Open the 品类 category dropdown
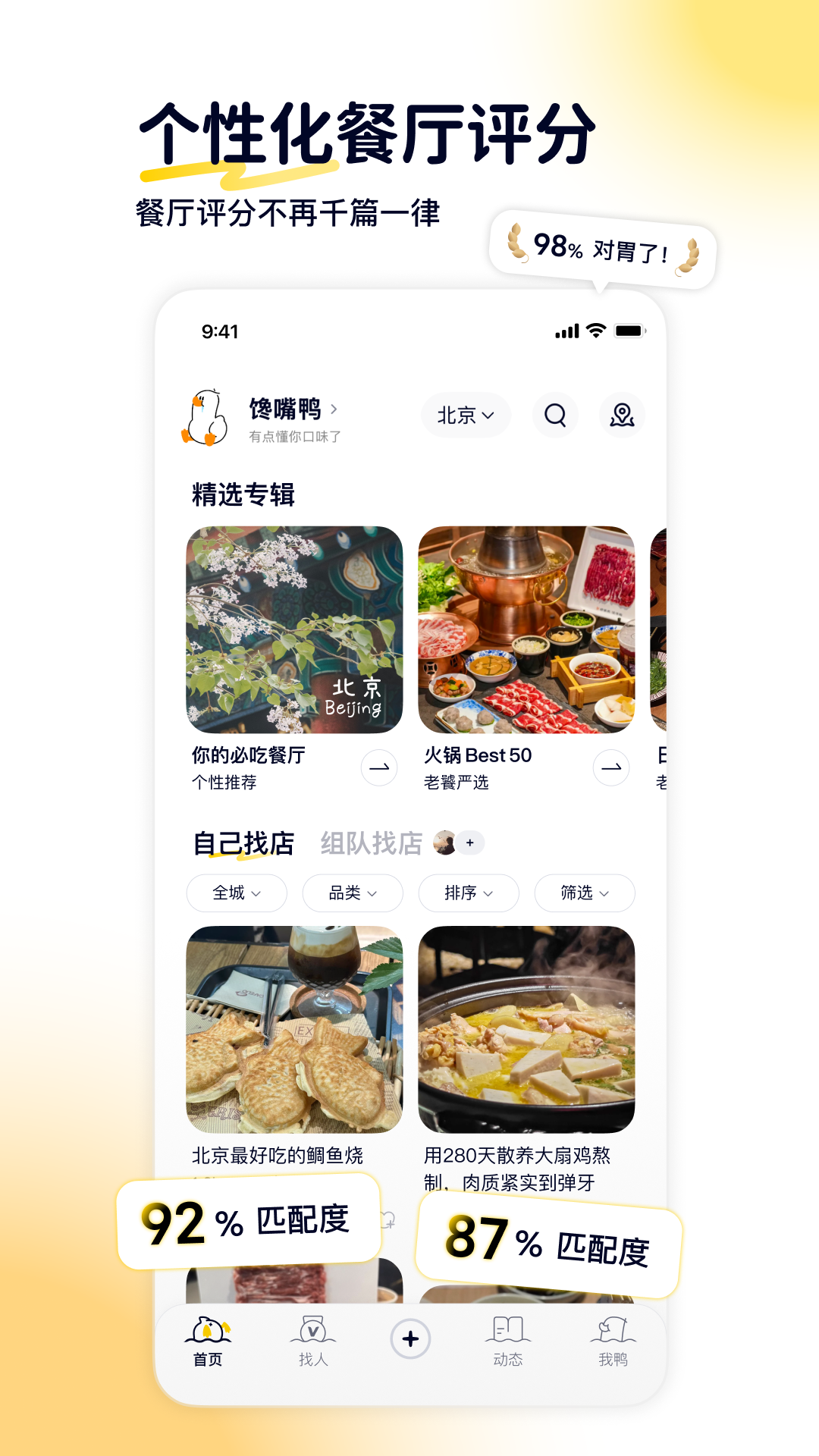This screenshot has width=819, height=1456. pyautogui.click(x=352, y=893)
